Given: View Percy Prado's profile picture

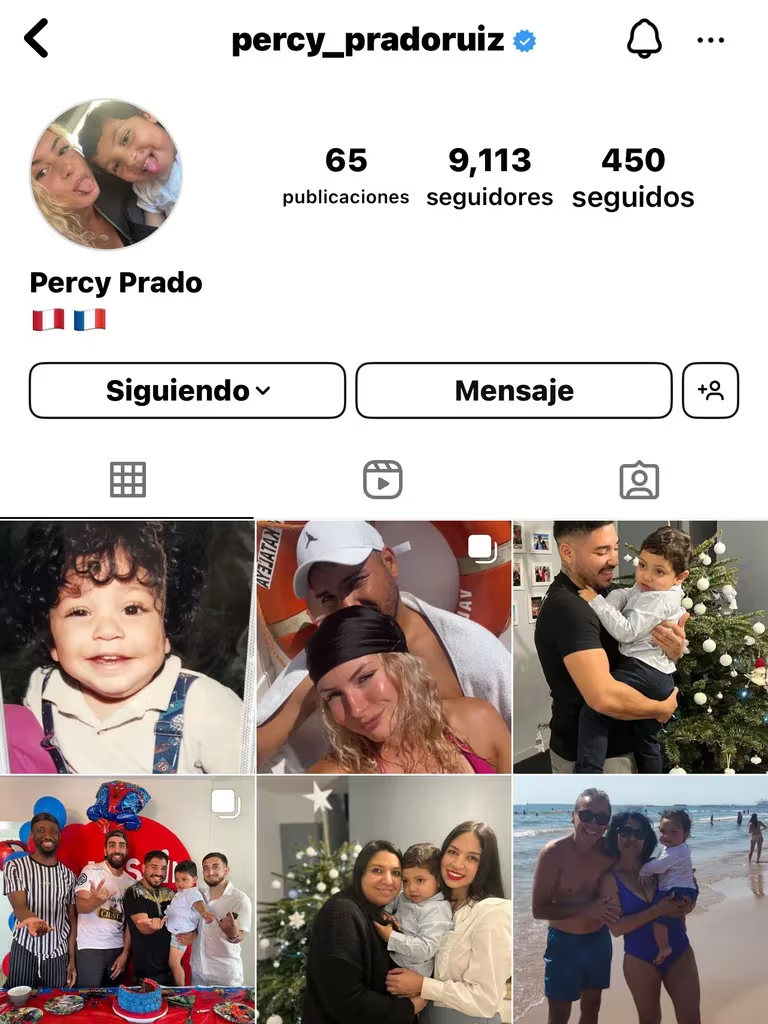Looking at the screenshot, I should click(106, 174).
